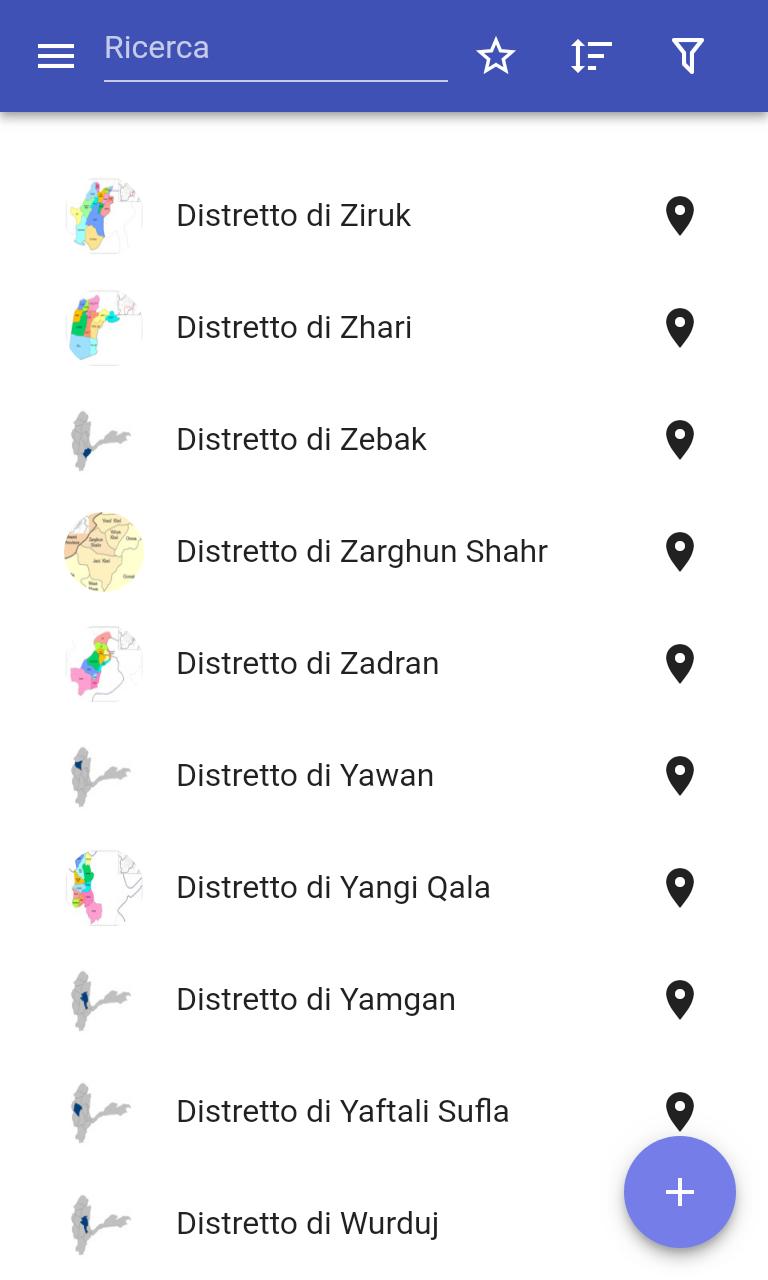Tap the location pin for Distretto di Zadran
The width and height of the screenshot is (768, 1280).
pos(680,664)
